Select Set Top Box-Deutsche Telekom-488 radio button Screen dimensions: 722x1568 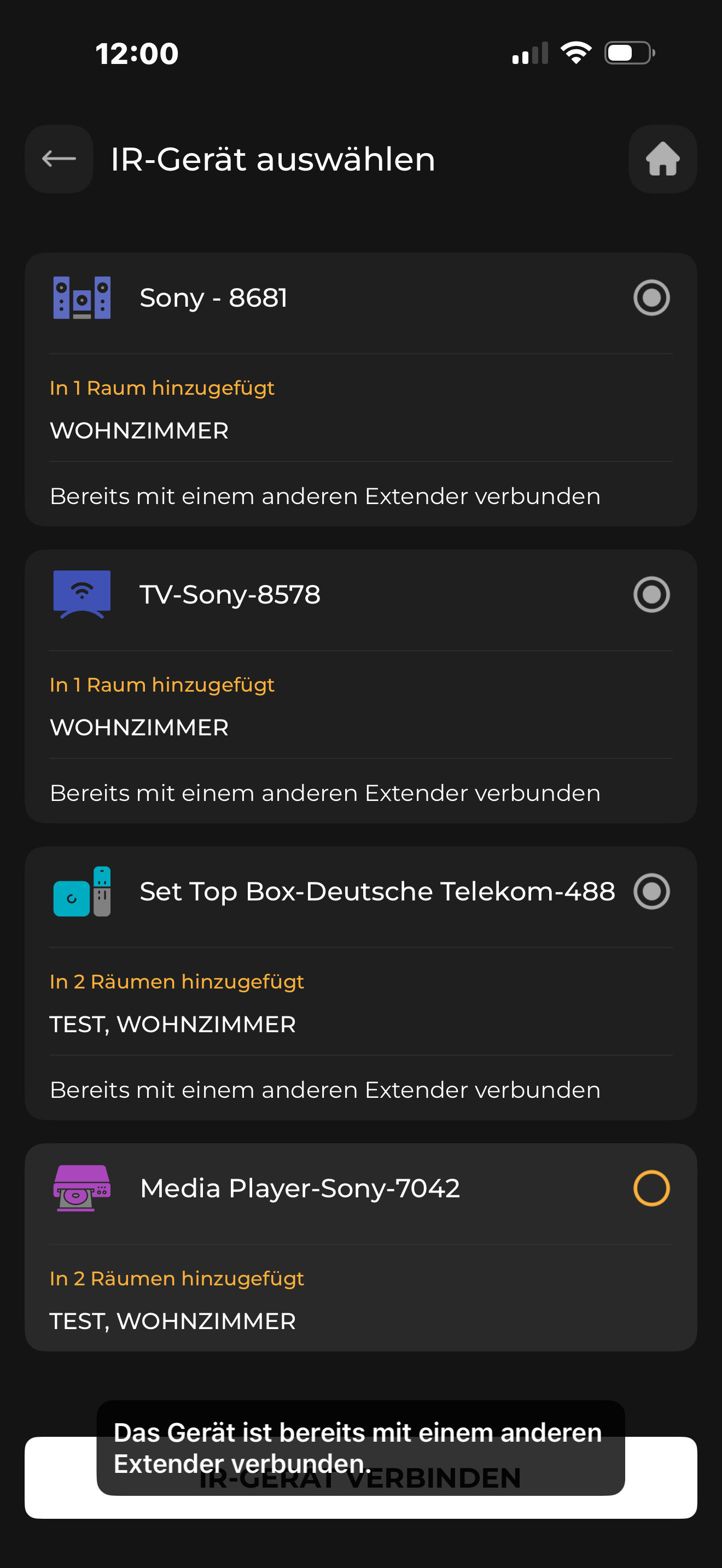651,891
